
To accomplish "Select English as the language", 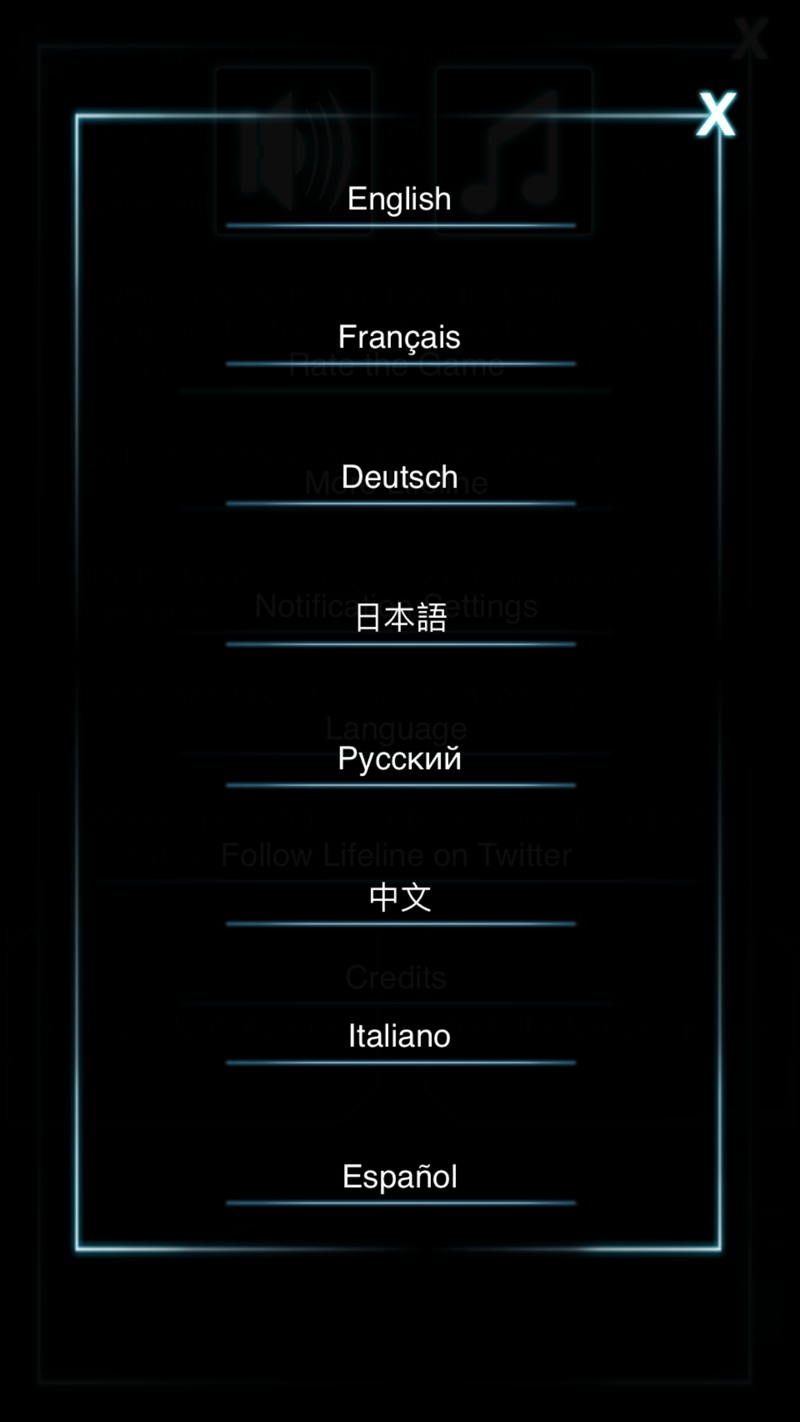I will point(399,199).
